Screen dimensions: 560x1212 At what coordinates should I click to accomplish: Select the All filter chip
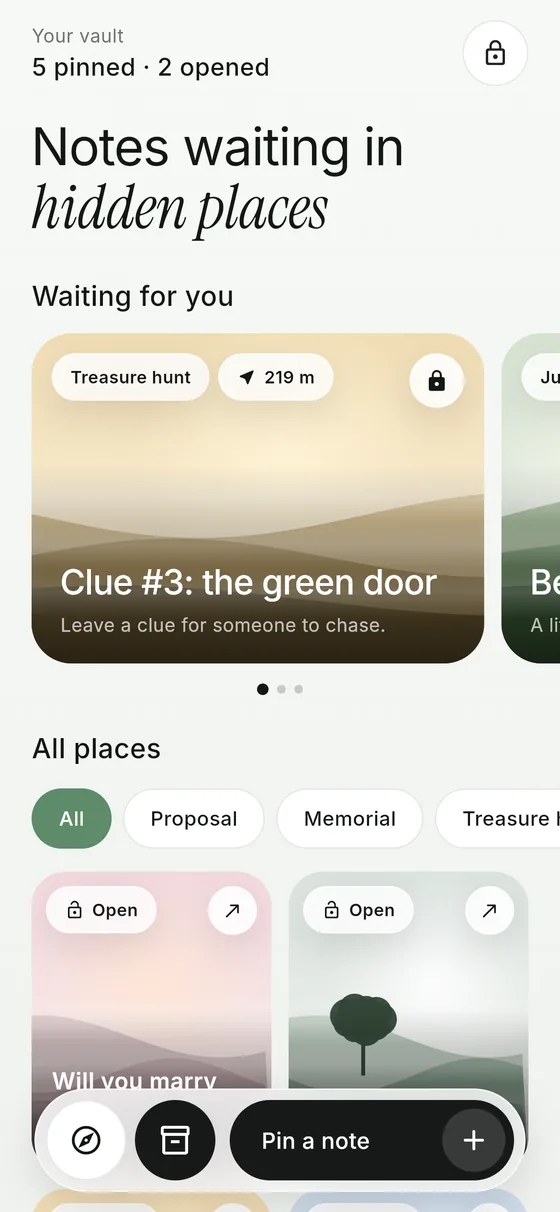71,819
